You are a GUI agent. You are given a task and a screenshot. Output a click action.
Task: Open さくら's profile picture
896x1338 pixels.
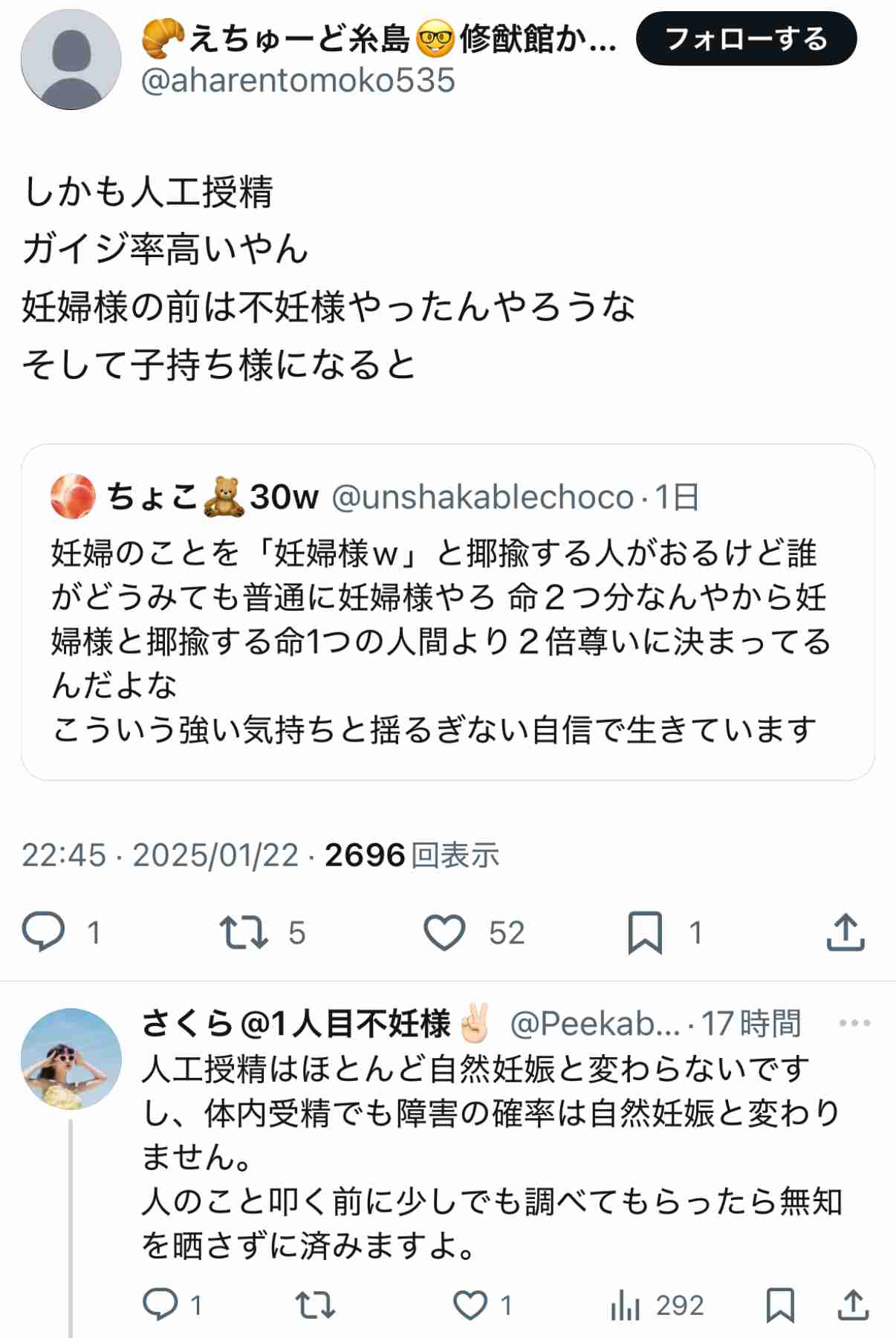point(71,1059)
